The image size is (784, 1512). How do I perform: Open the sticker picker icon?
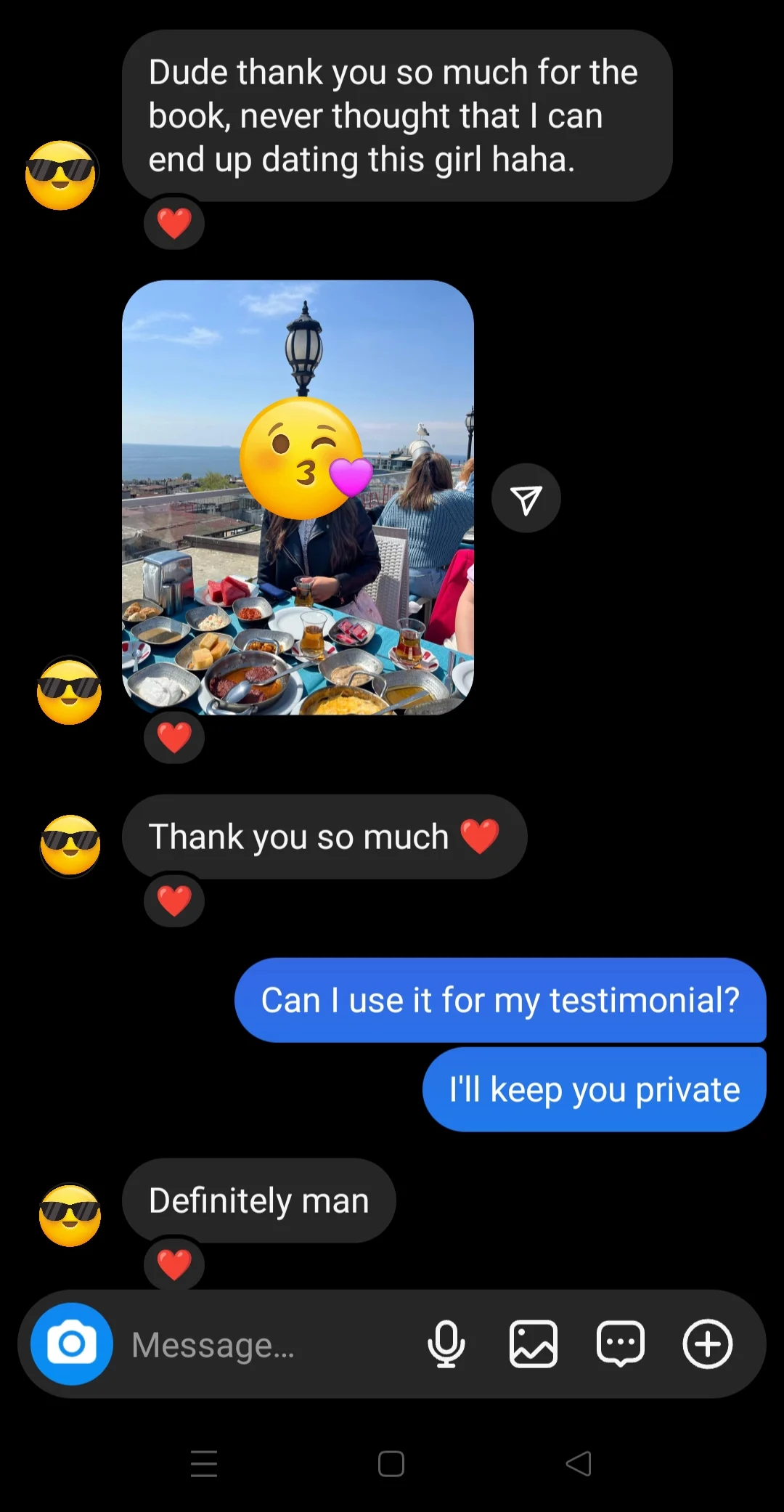622,1344
